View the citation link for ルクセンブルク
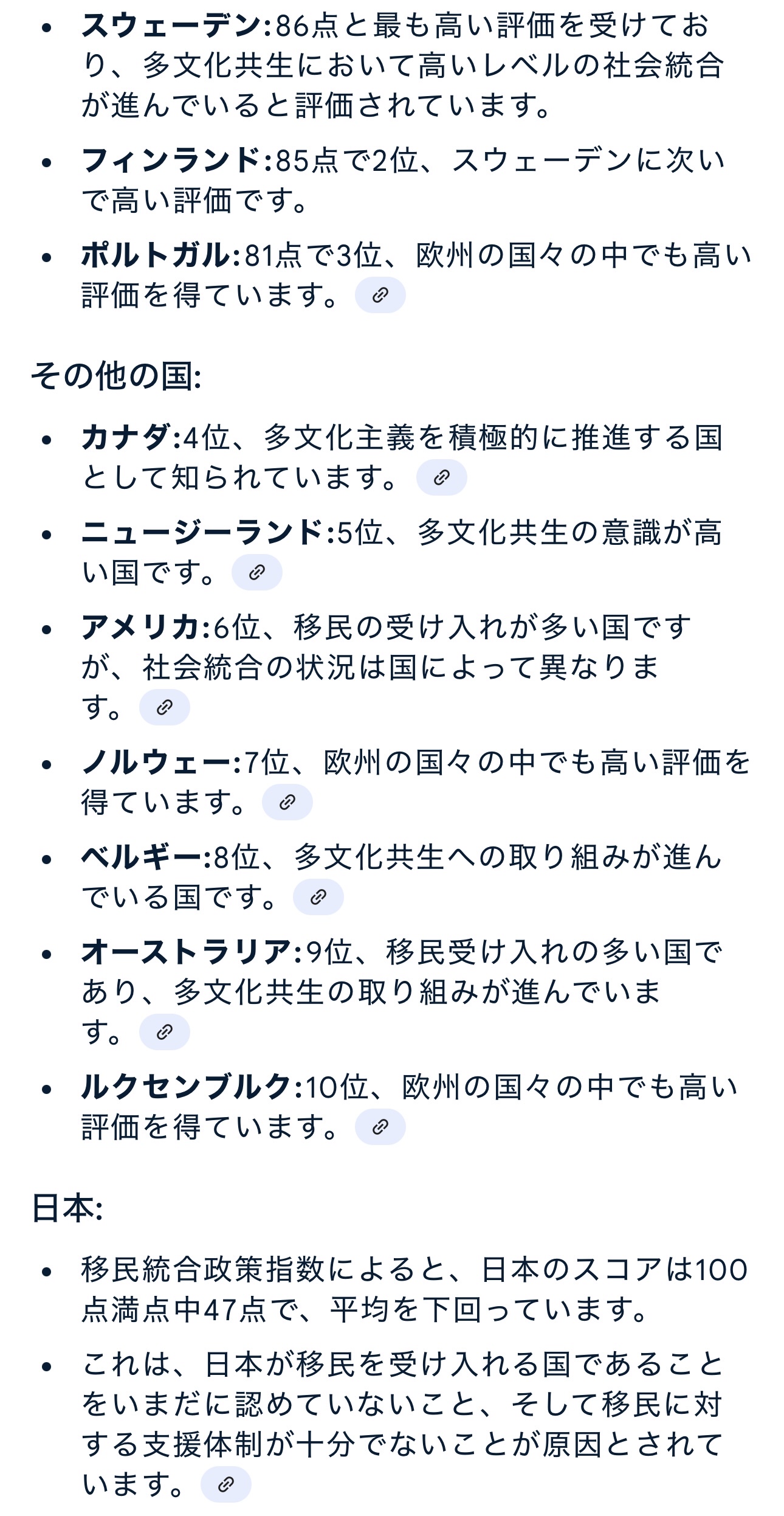This screenshot has width=784, height=1516. (x=380, y=1127)
